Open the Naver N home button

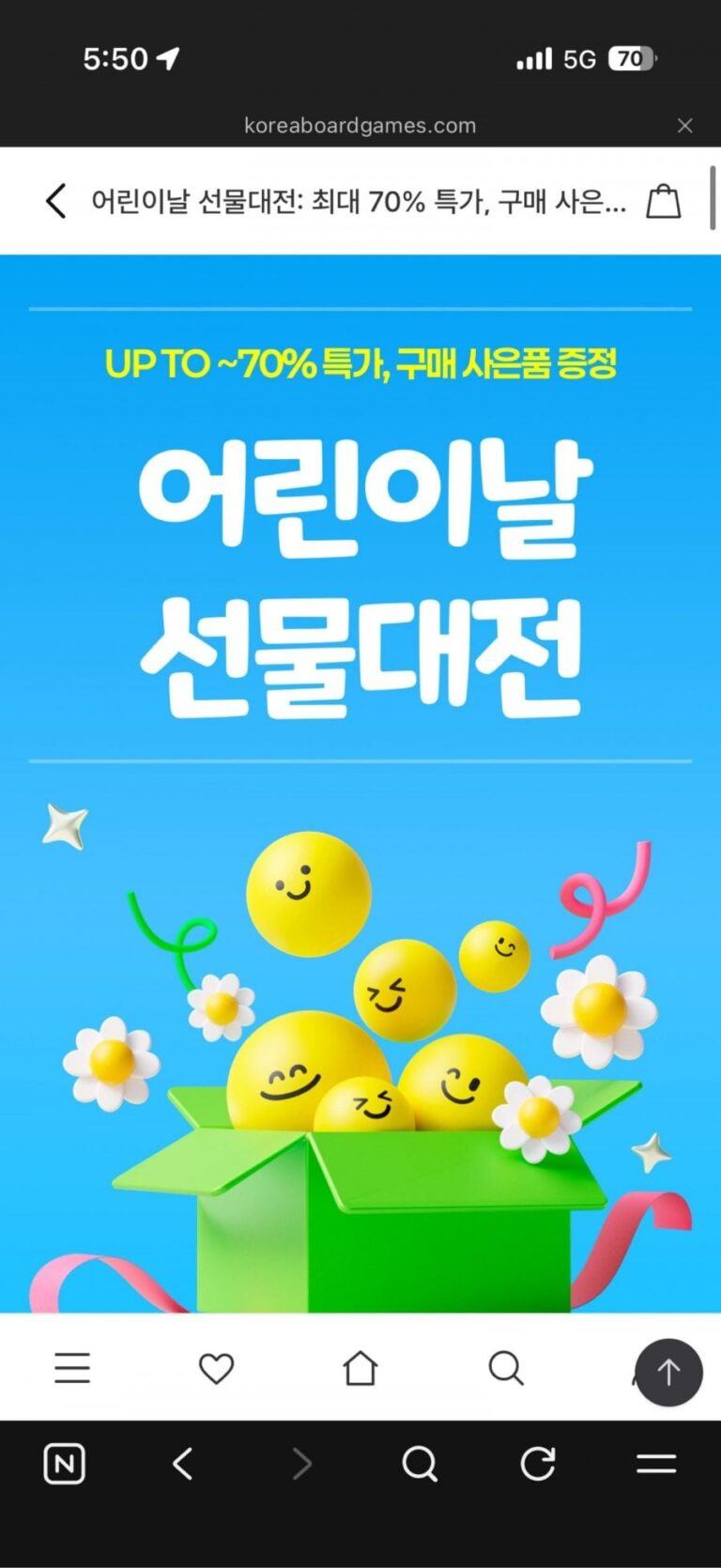[65, 1463]
